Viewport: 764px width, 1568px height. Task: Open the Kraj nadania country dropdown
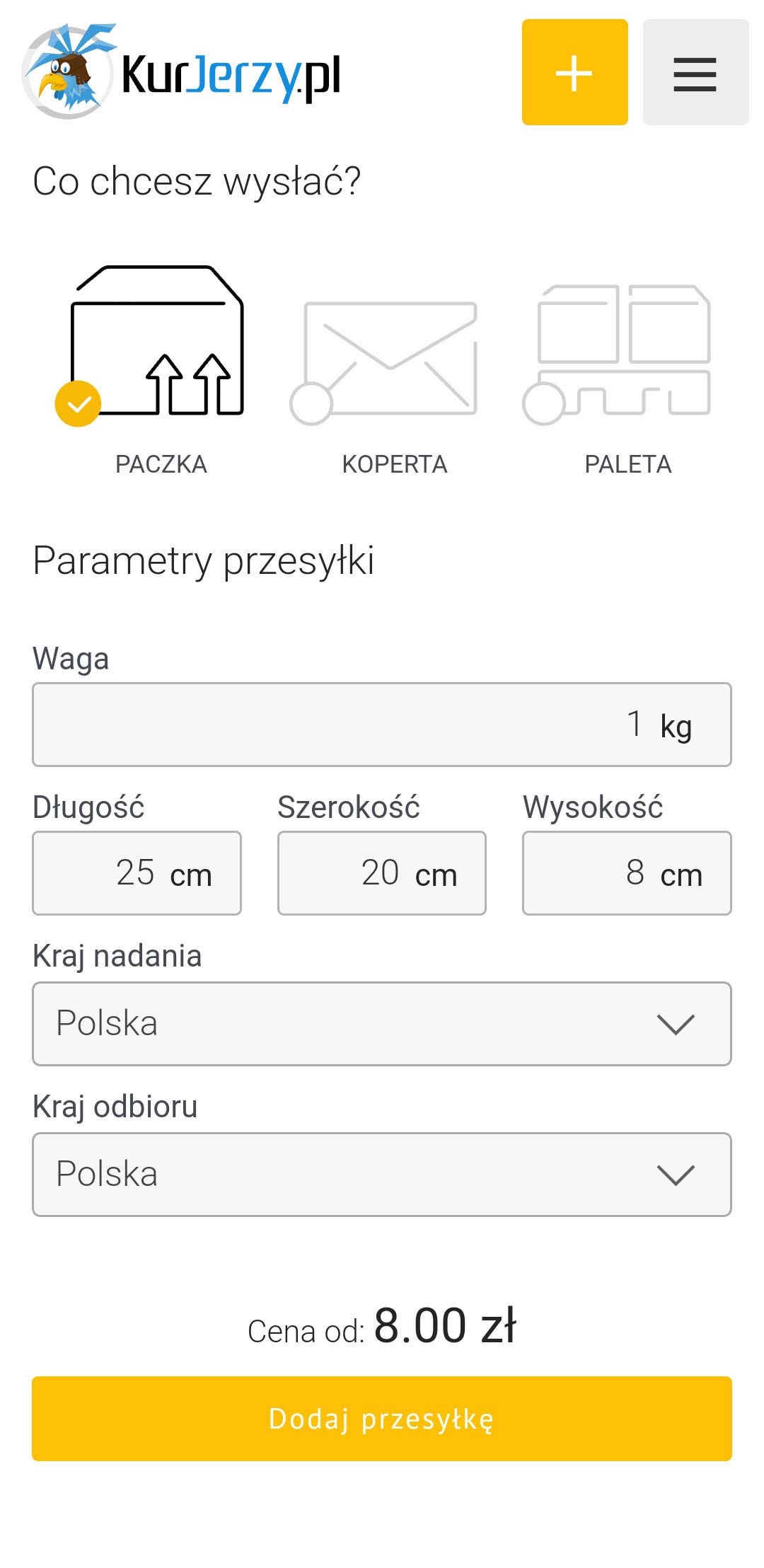click(x=381, y=1023)
